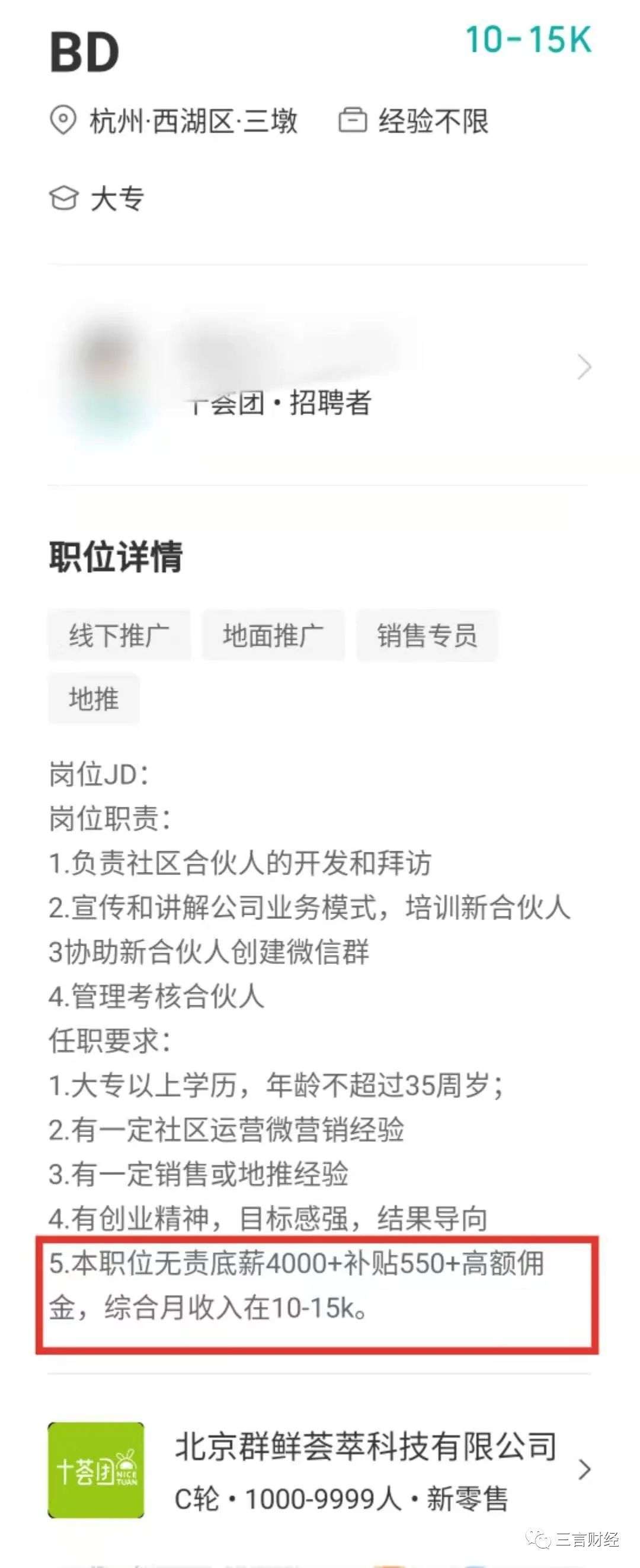Select the 地推 tag chip
Viewport: 640px width, 1568px height.
coord(94,698)
